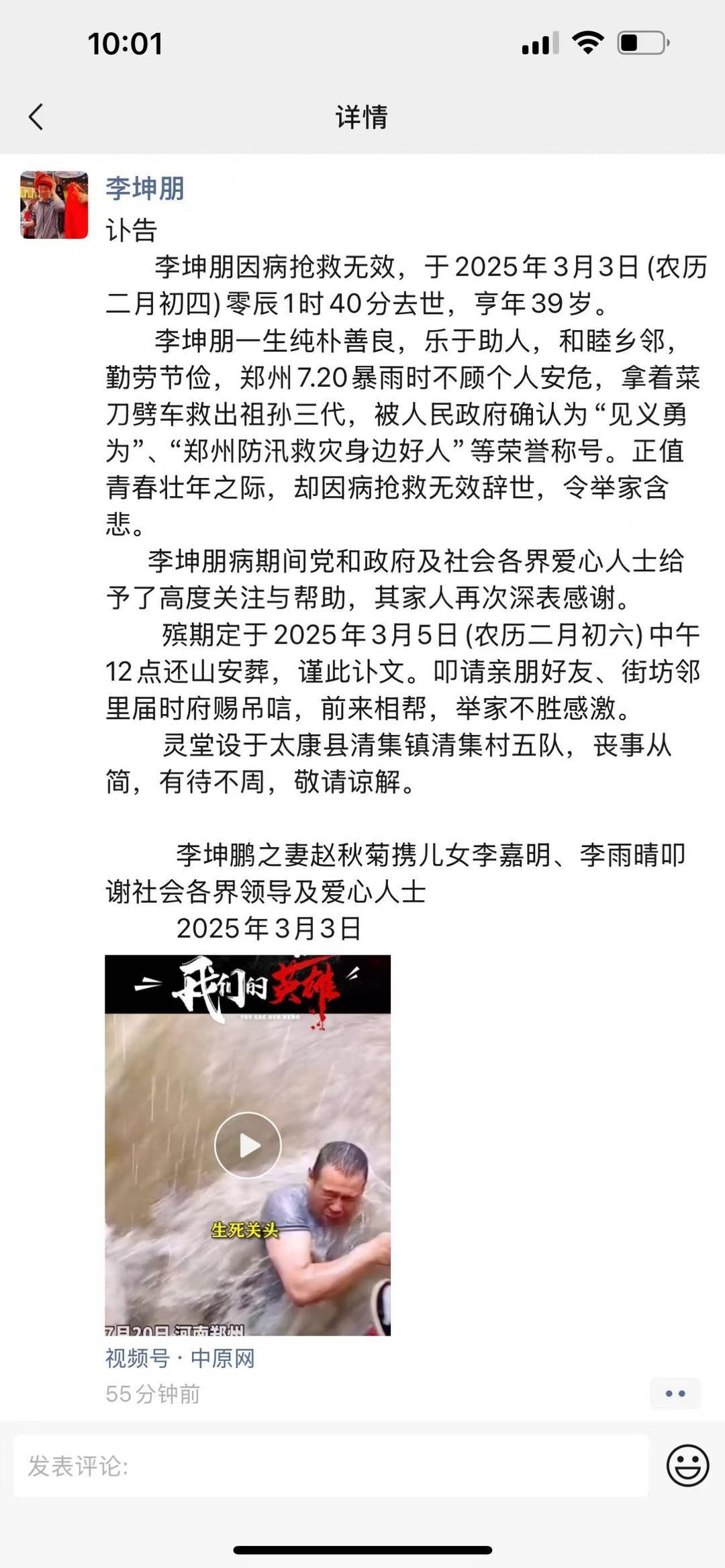Open the 视频号 · 中原网 channel link
The height and width of the screenshot is (1568, 725).
tap(180, 1358)
